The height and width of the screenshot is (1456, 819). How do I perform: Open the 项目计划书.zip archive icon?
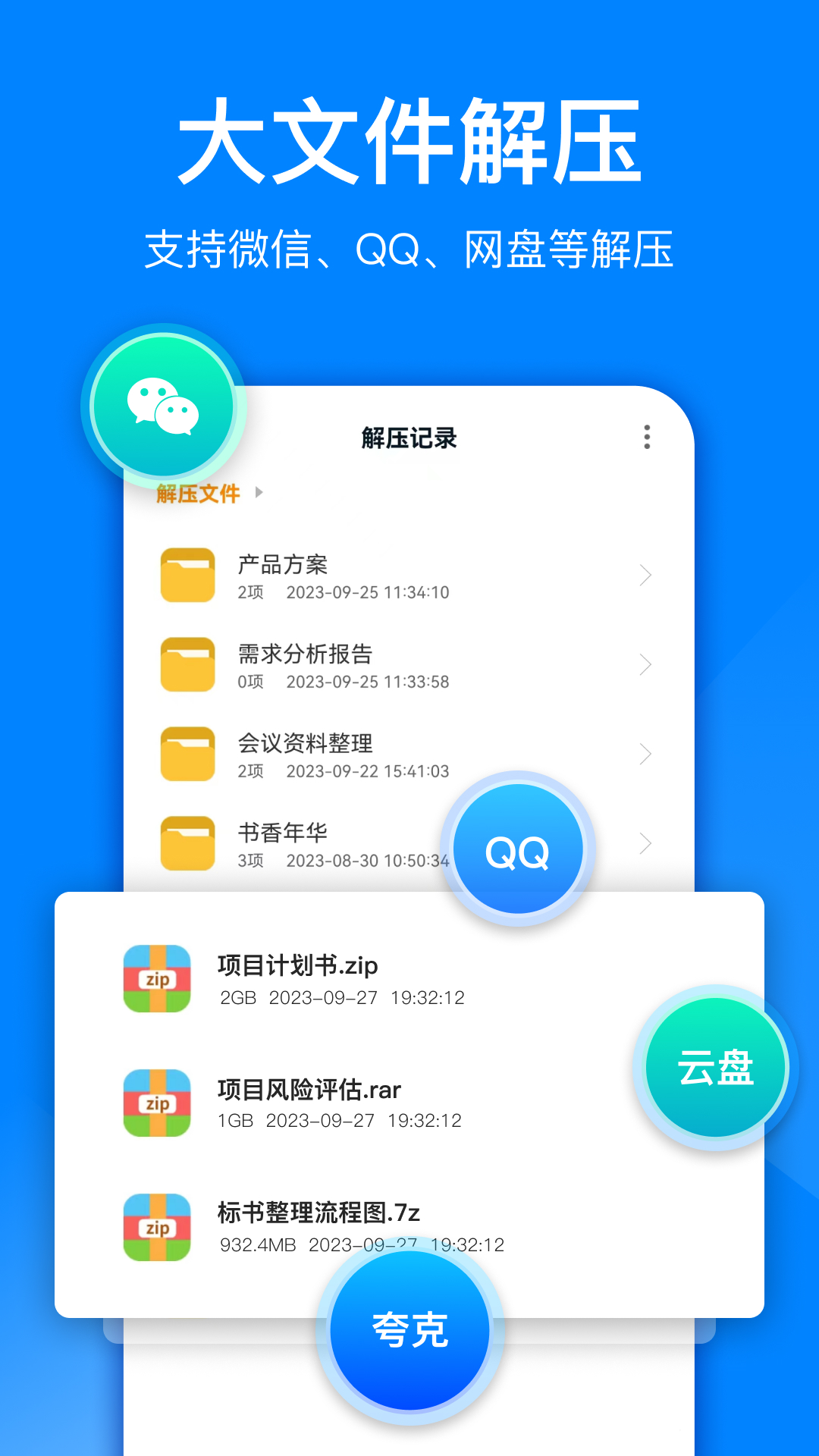tap(155, 978)
